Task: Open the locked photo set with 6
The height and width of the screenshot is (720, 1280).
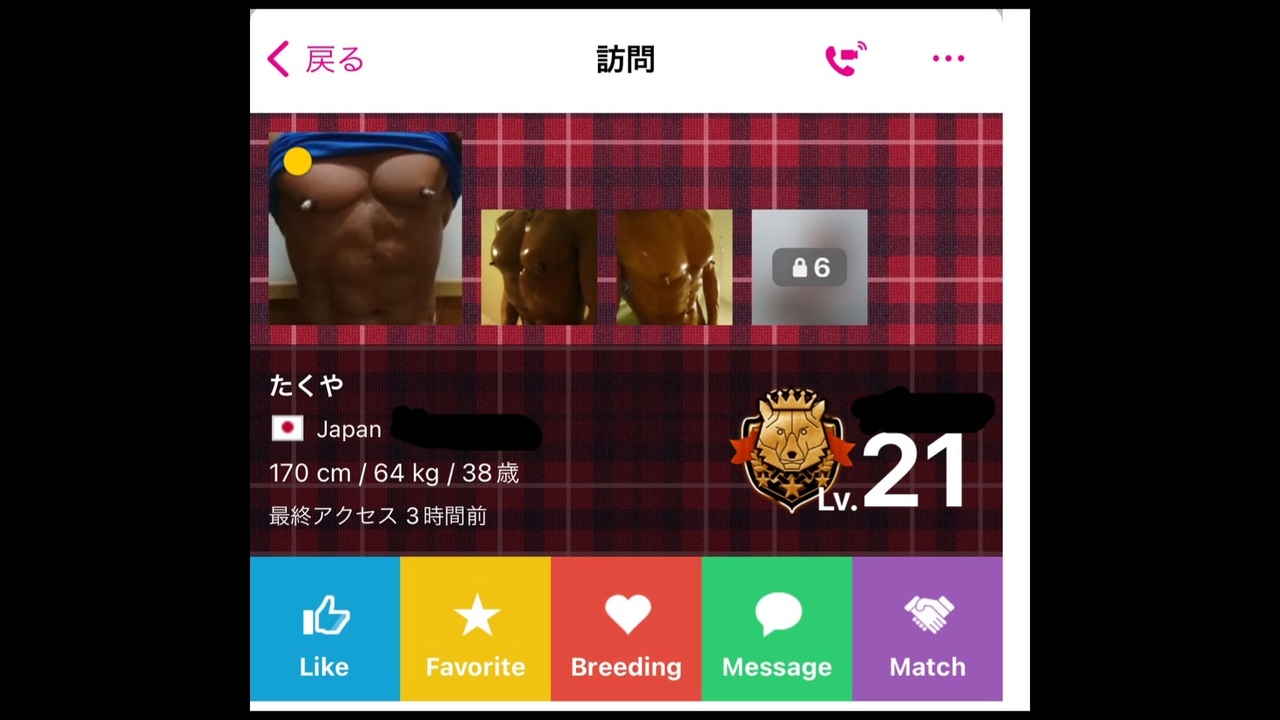Action: pyautogui.click(x=809, y=267)
